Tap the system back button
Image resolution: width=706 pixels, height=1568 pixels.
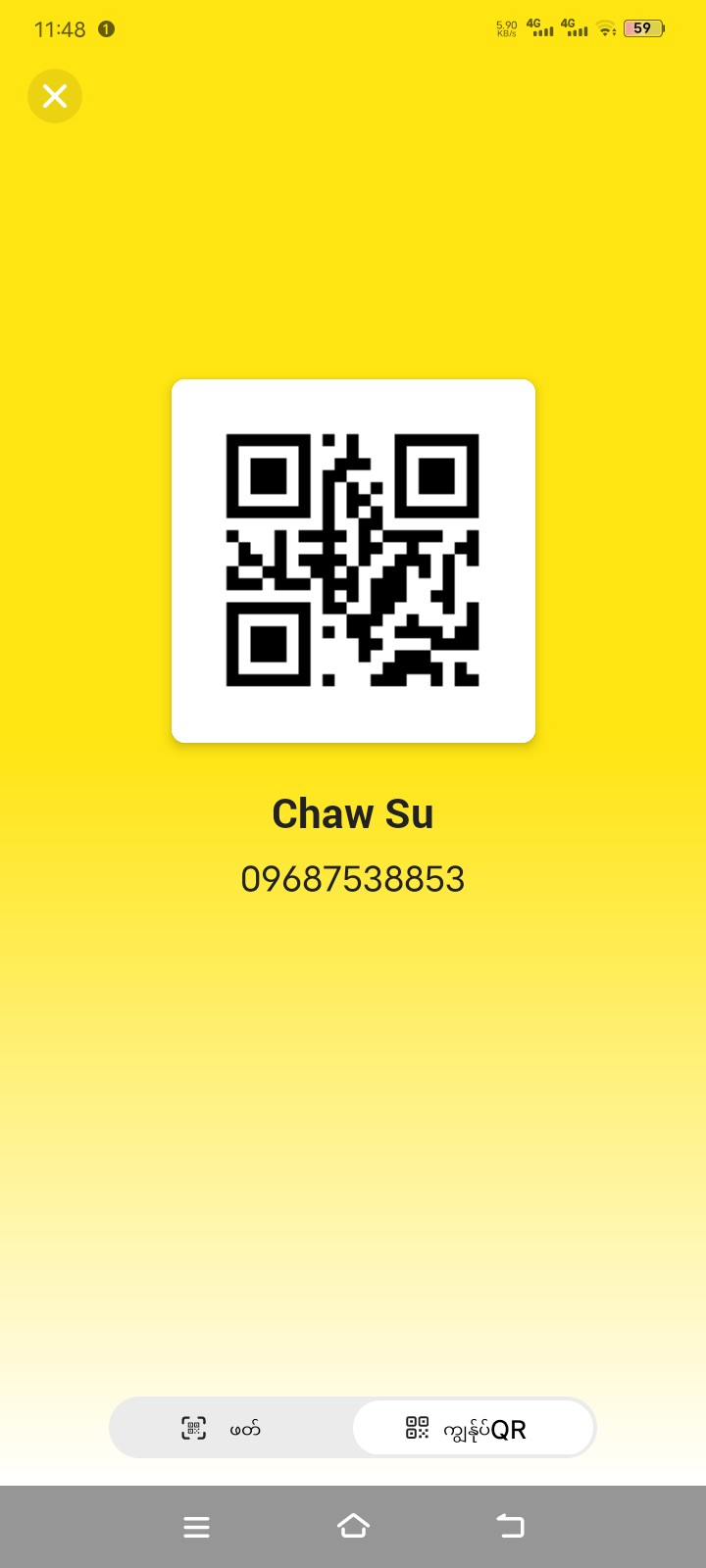coord(510,1526)
